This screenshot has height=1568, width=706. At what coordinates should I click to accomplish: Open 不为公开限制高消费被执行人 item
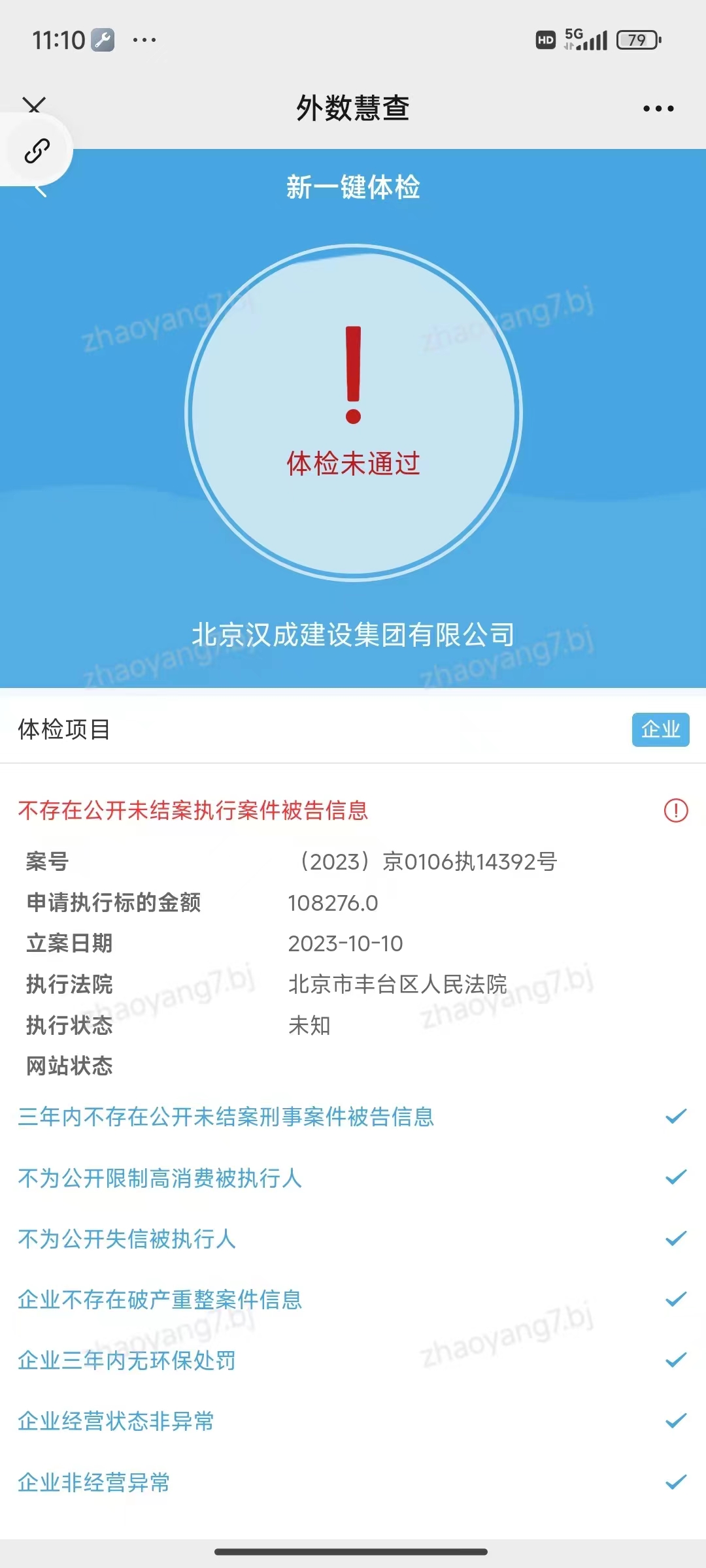point(160,1178)
